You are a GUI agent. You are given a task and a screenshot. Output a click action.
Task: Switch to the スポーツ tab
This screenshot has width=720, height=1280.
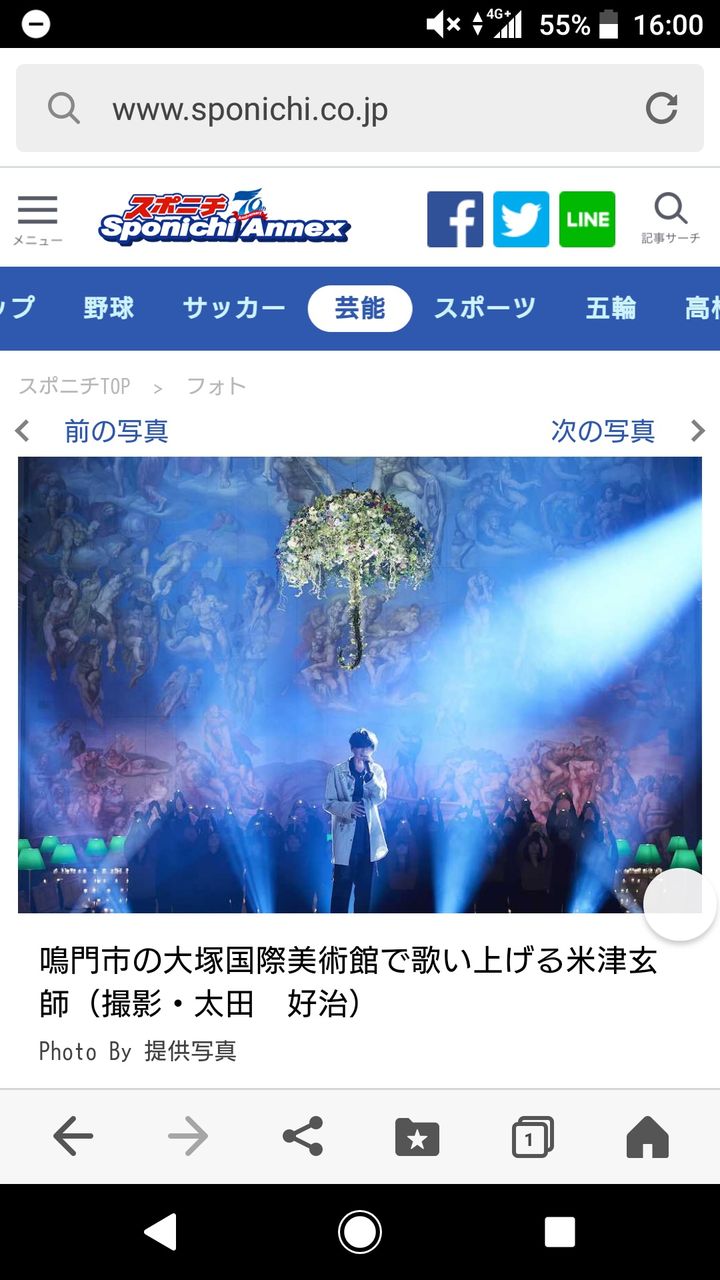click(x=485, y=308)
